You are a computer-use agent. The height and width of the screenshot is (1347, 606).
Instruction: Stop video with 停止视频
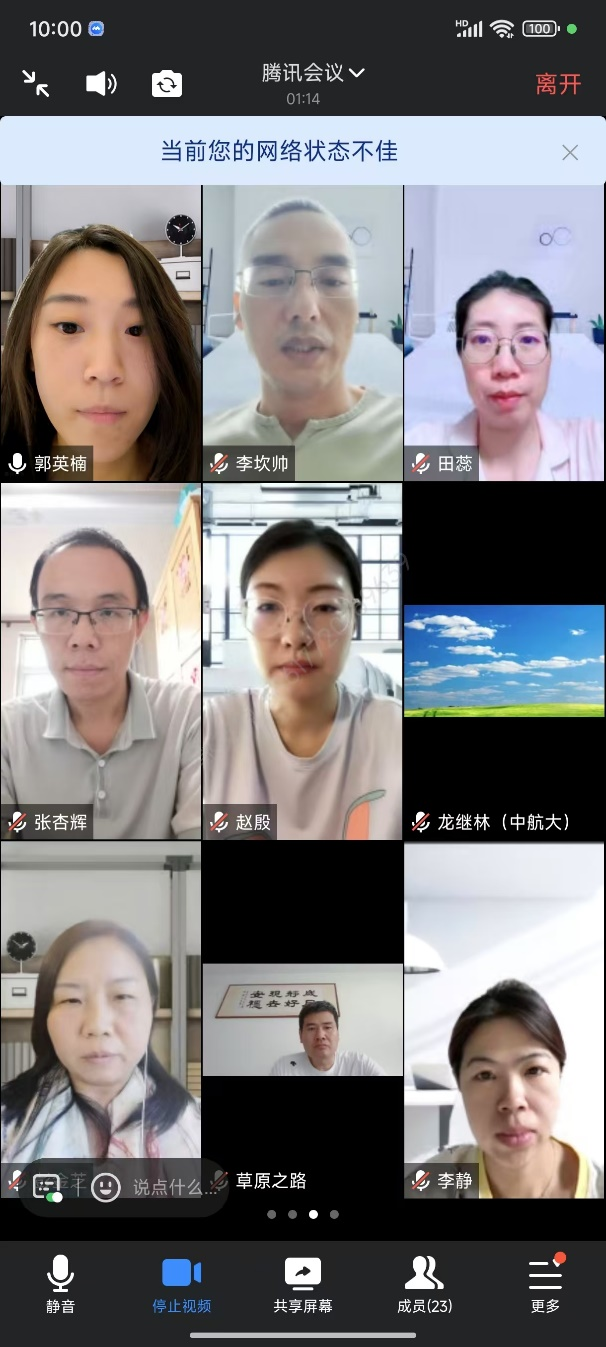click(181, 1284)
